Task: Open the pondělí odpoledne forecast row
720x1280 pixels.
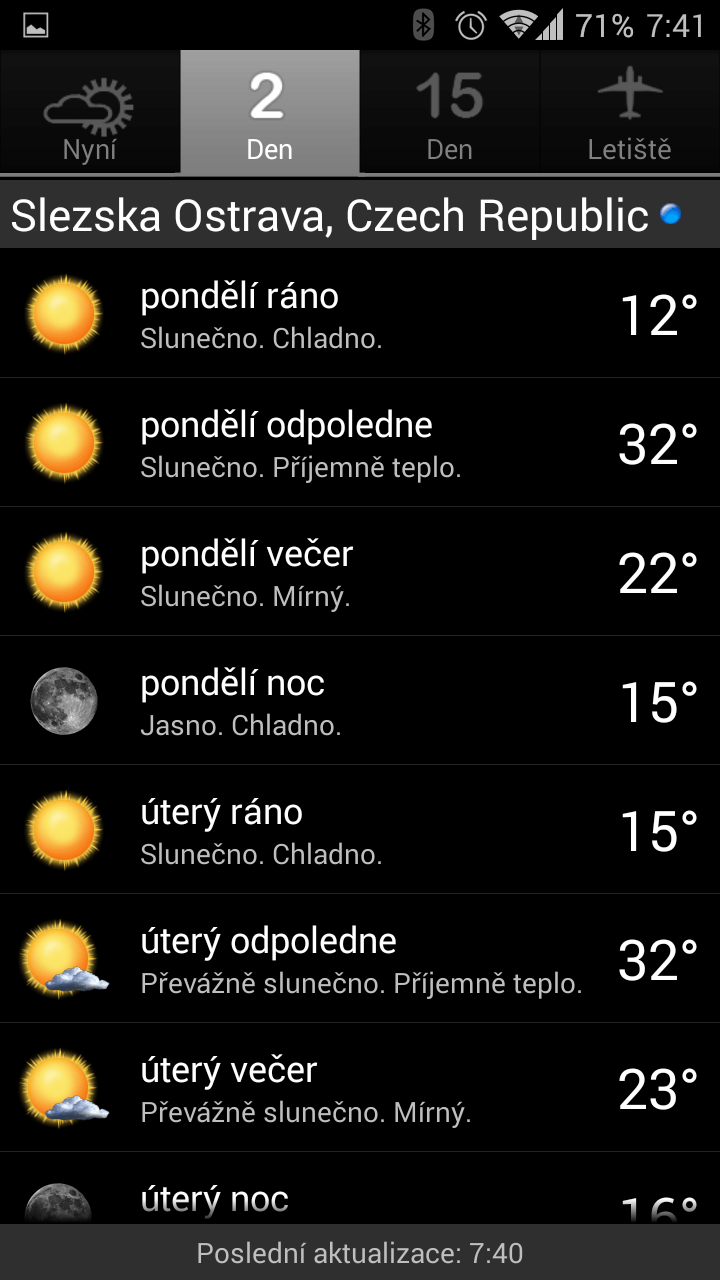Action: click(x=360, y=443)
